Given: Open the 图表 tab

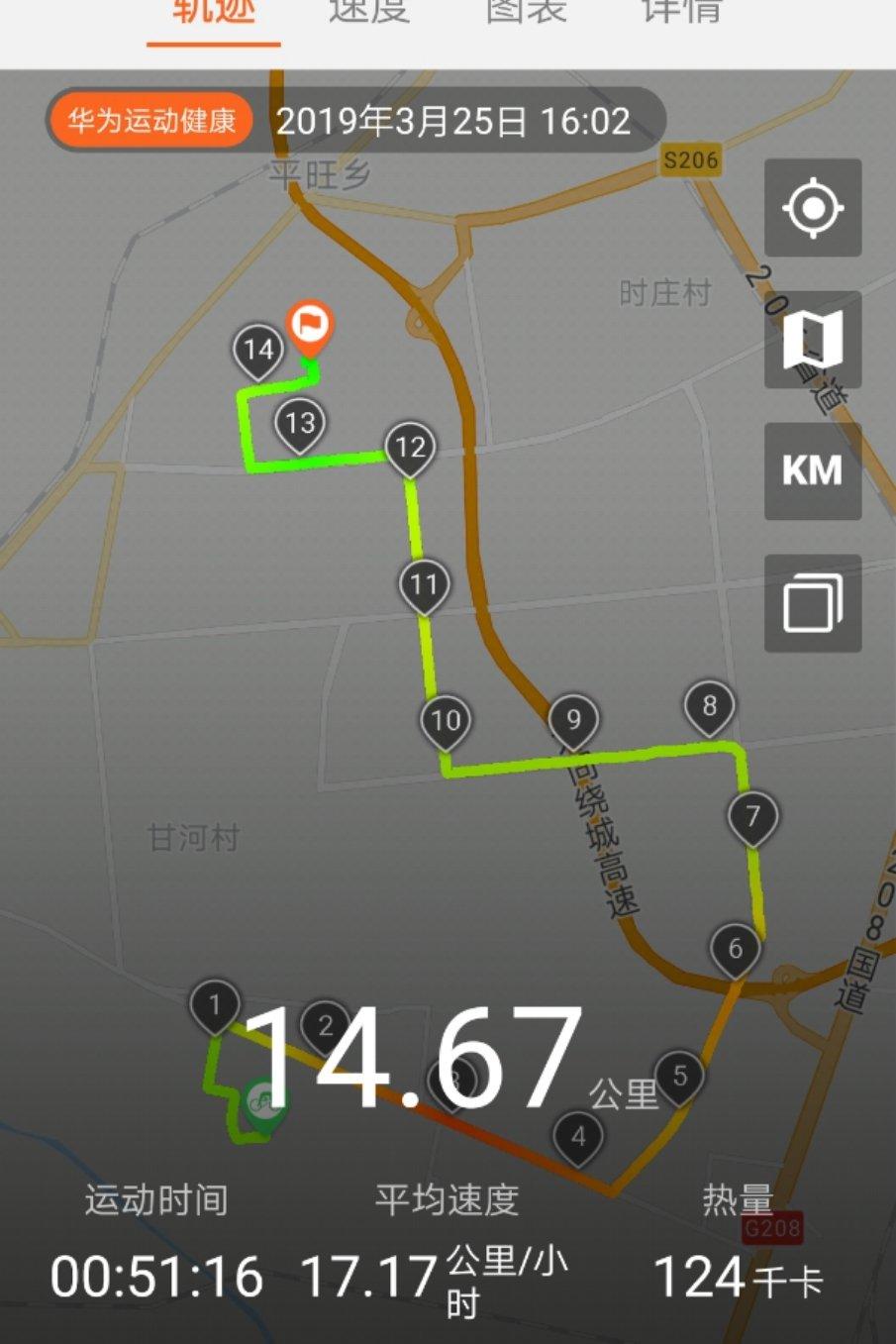Looking at the screenshot, I should point(526,14).
